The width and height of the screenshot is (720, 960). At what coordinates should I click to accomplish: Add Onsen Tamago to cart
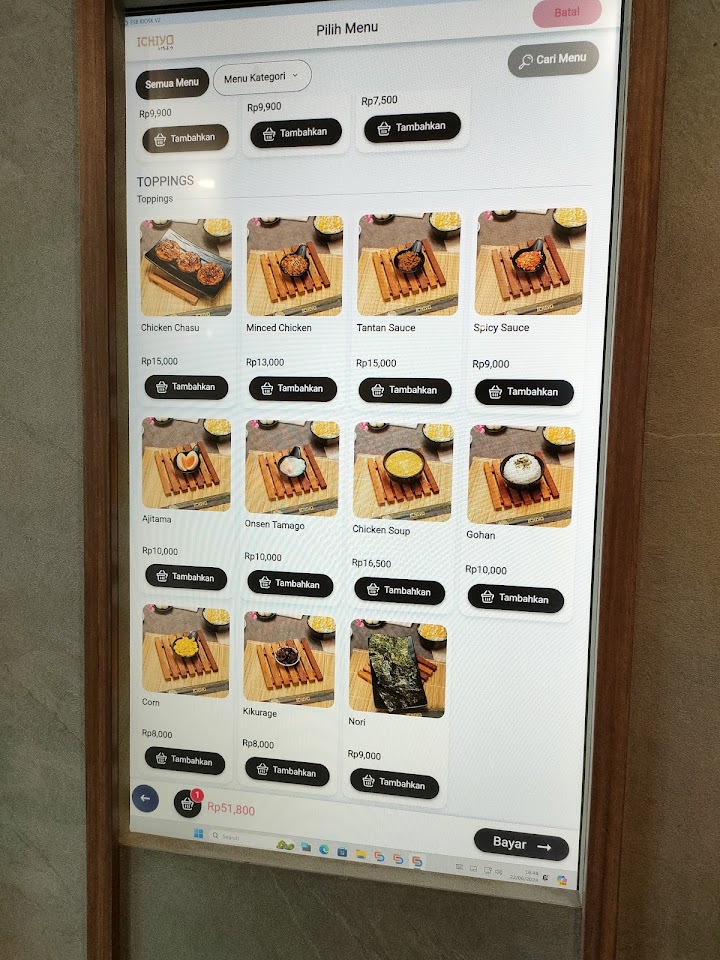(290, 584)
